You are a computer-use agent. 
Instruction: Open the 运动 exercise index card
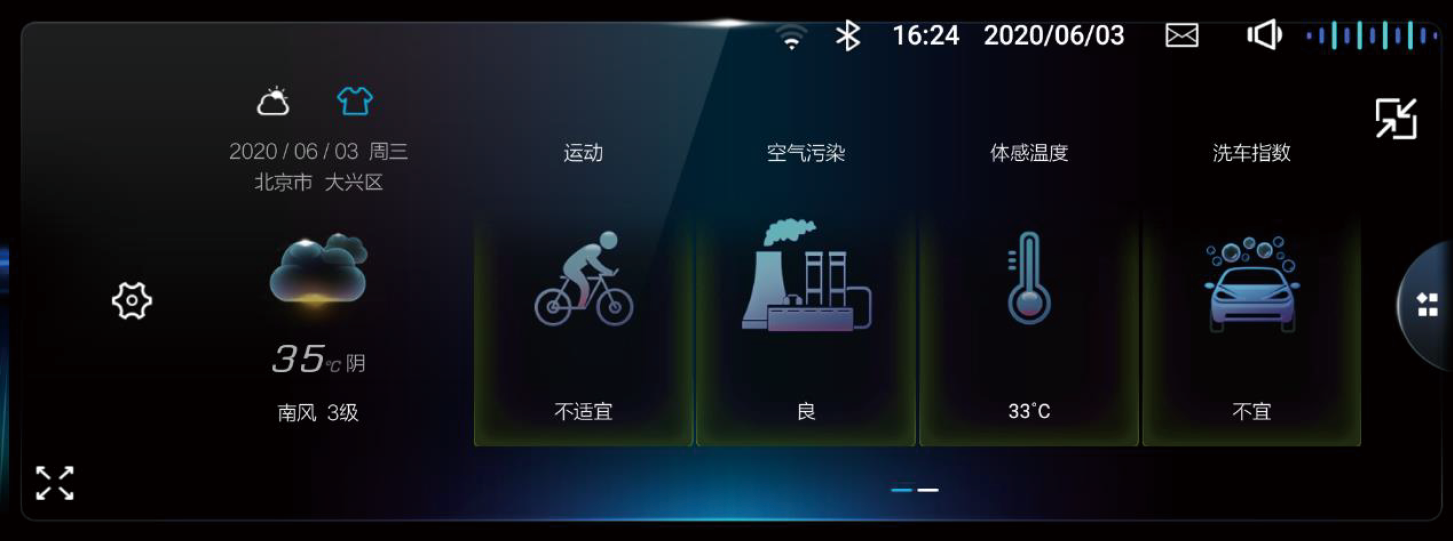pyautogui.click(x=583, y=300)
